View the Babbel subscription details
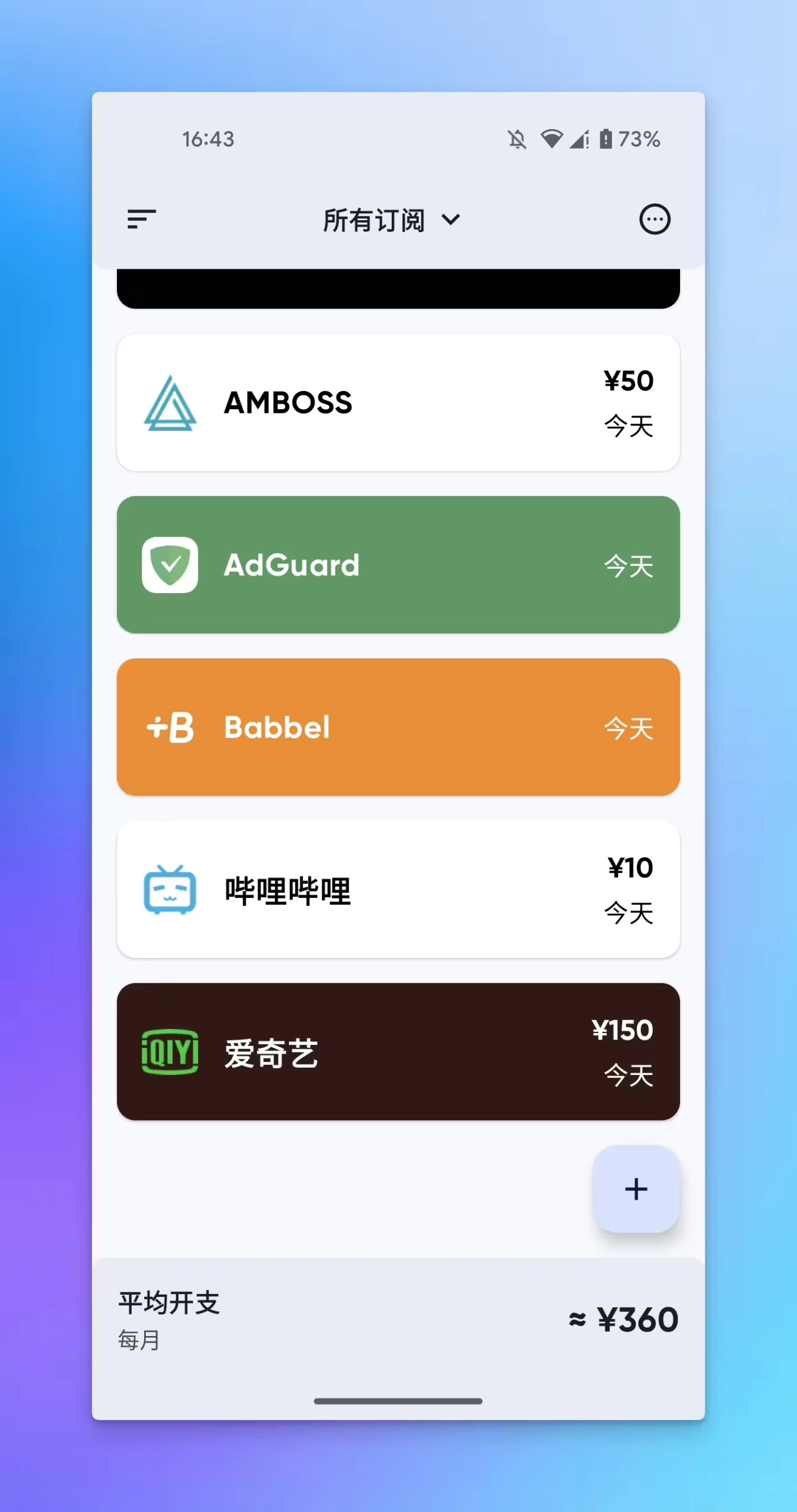Image resolution: width=797 pixels, height=1512 pixels. tap(398, 727)
